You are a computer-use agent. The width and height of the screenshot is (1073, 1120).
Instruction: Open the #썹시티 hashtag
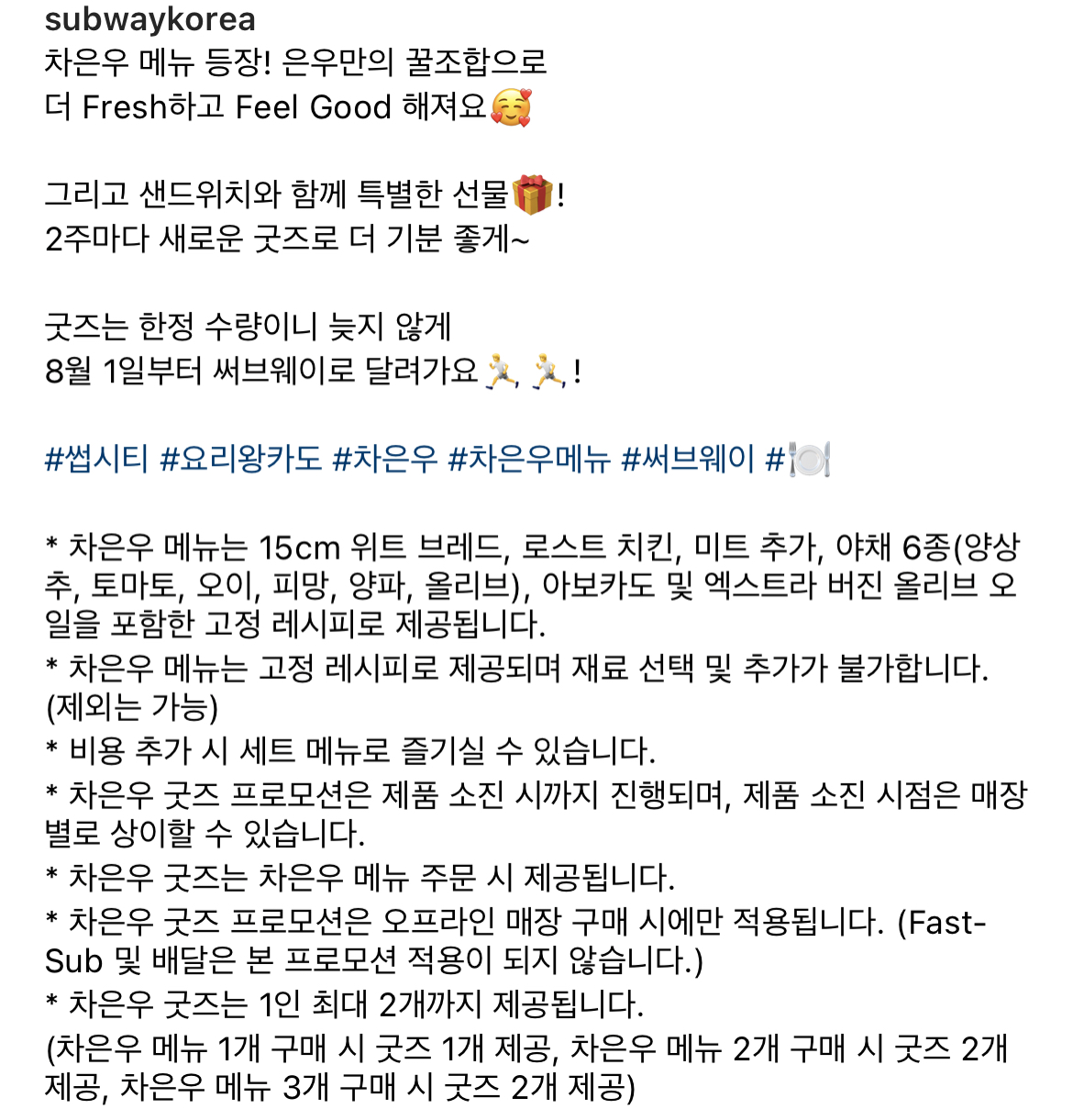click(x=96, y=458)
